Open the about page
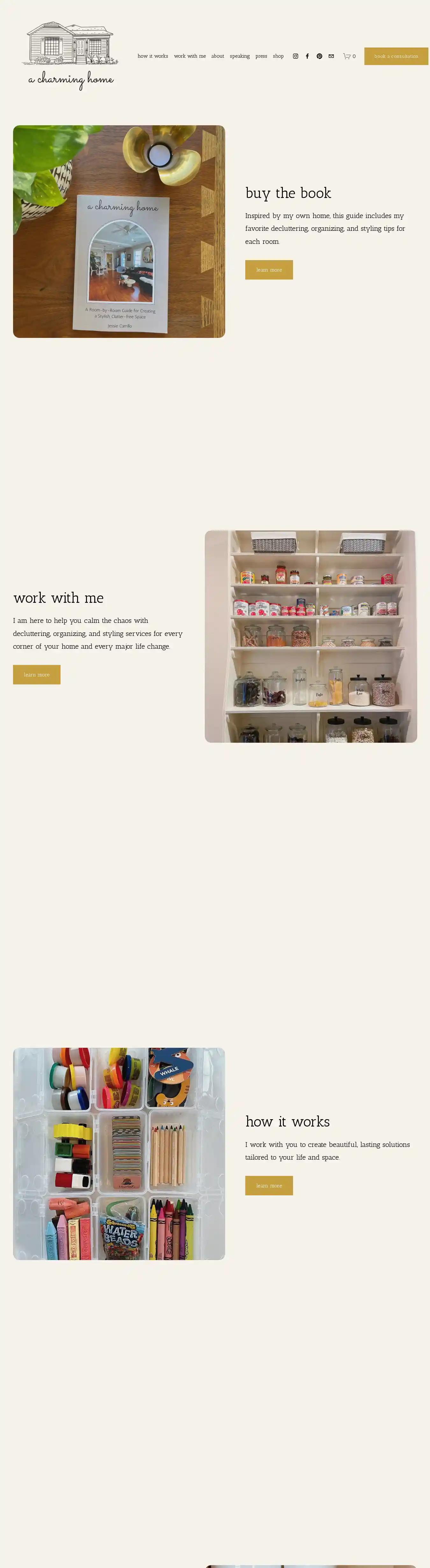This screenshot has width=430, height=1568. pos(218,56)
